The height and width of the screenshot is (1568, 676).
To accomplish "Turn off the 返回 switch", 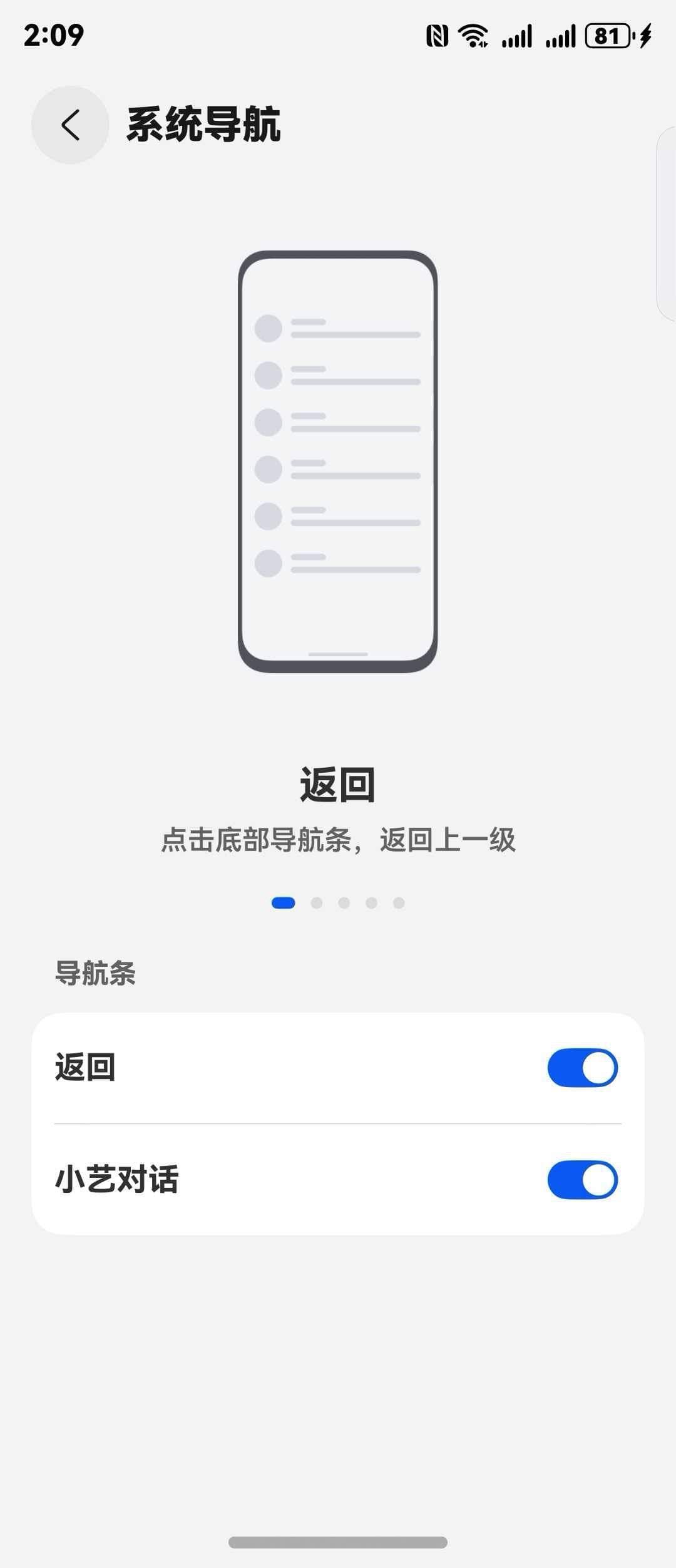I will (582, 1068).
